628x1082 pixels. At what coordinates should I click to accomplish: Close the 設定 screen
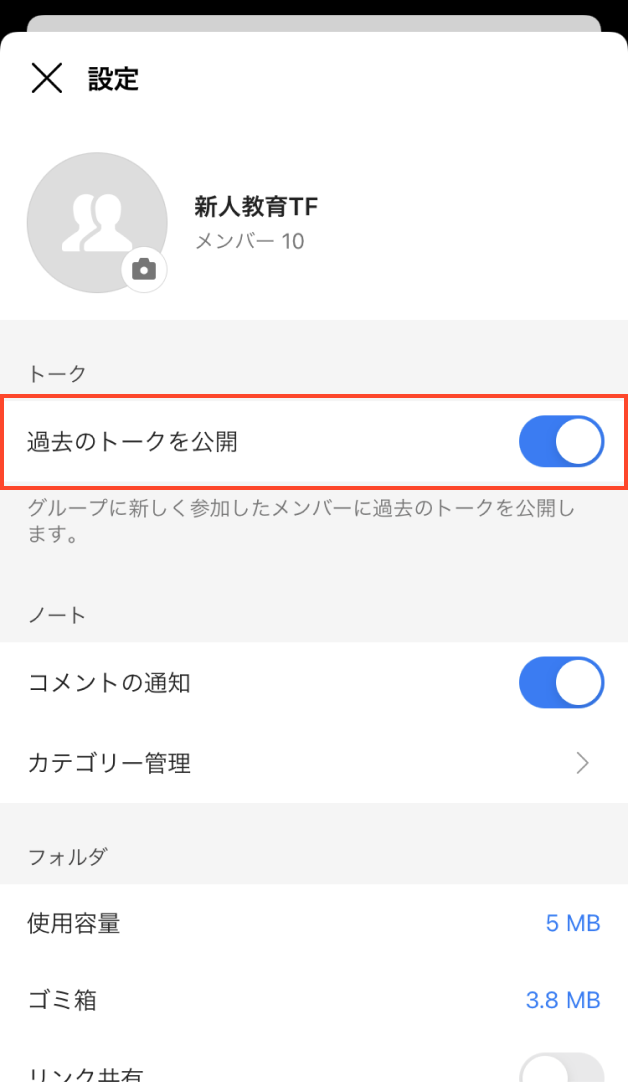(47, 78)
